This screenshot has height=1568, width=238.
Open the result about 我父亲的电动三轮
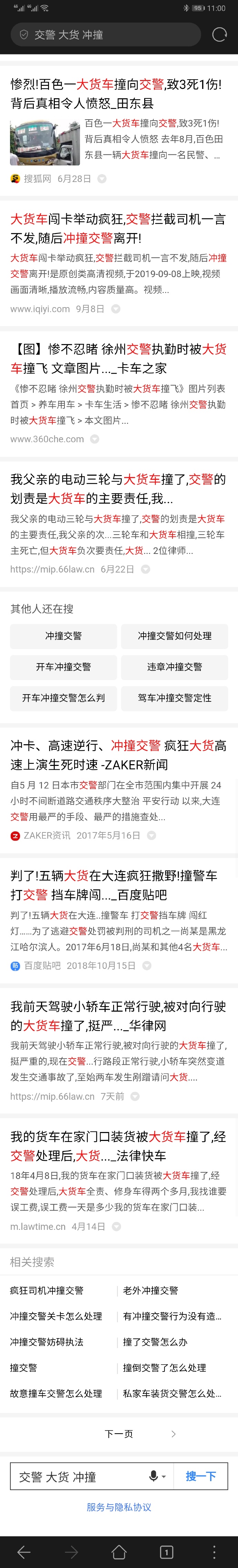(x=118, y=489)
